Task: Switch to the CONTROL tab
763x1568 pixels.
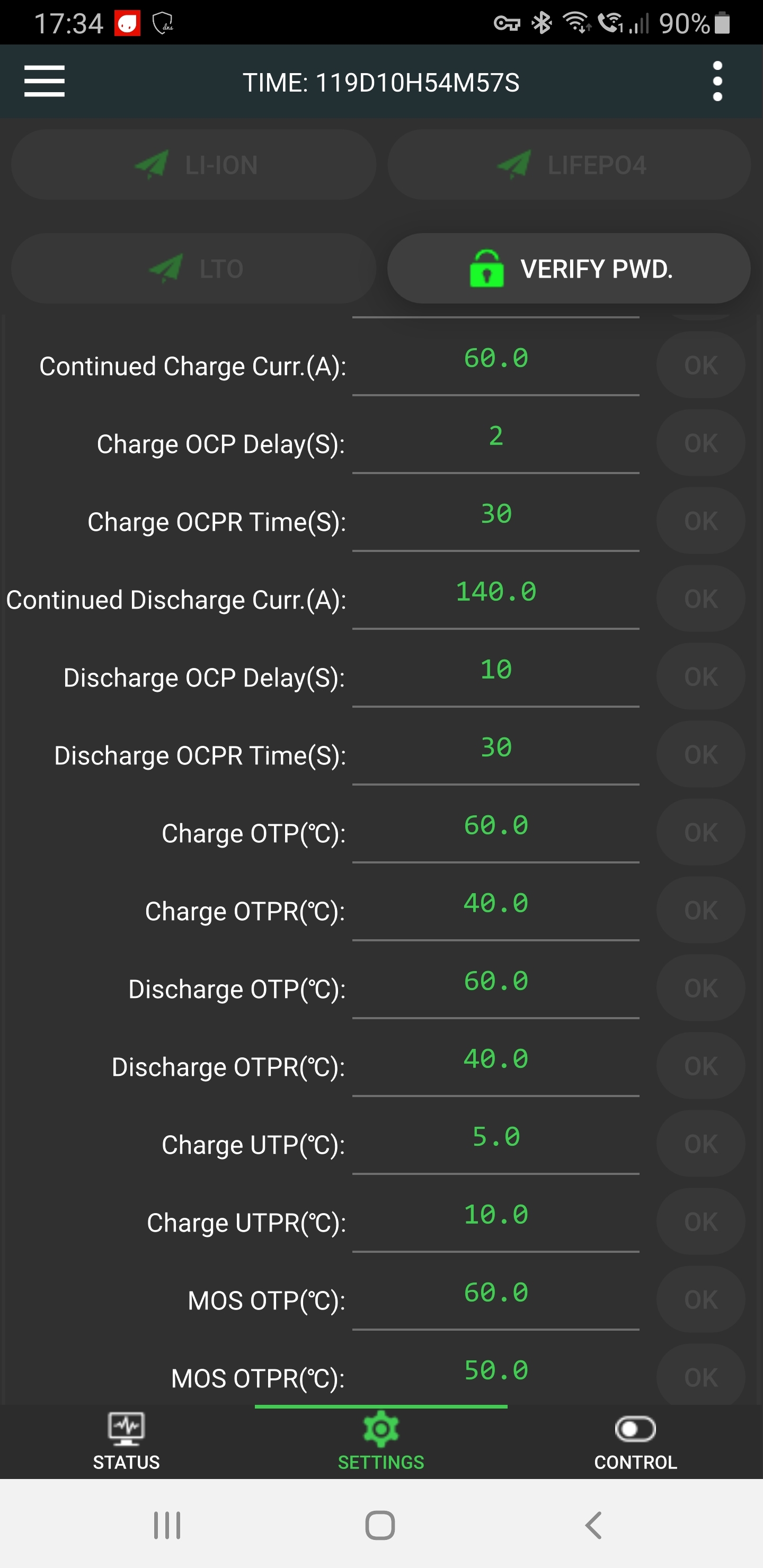Action: [635, 1441]
